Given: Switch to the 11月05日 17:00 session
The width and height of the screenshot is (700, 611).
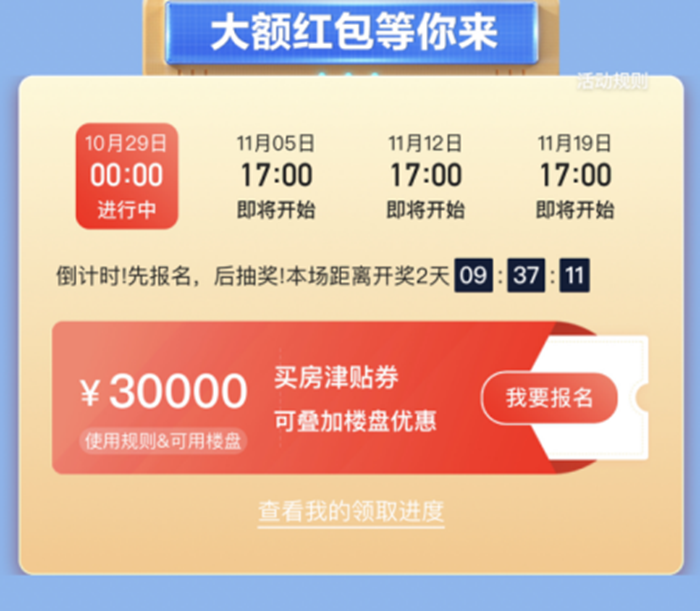Looking at the screenshot, I should (276, 176).
